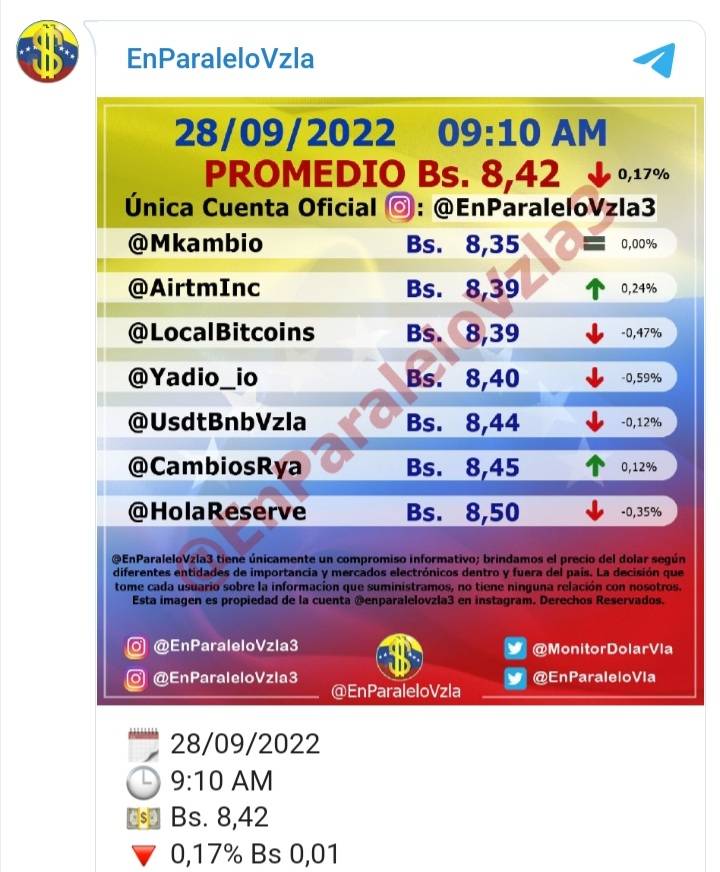
Task: Tap the EnParaleloVzla channel avatar
Action: 47,52
